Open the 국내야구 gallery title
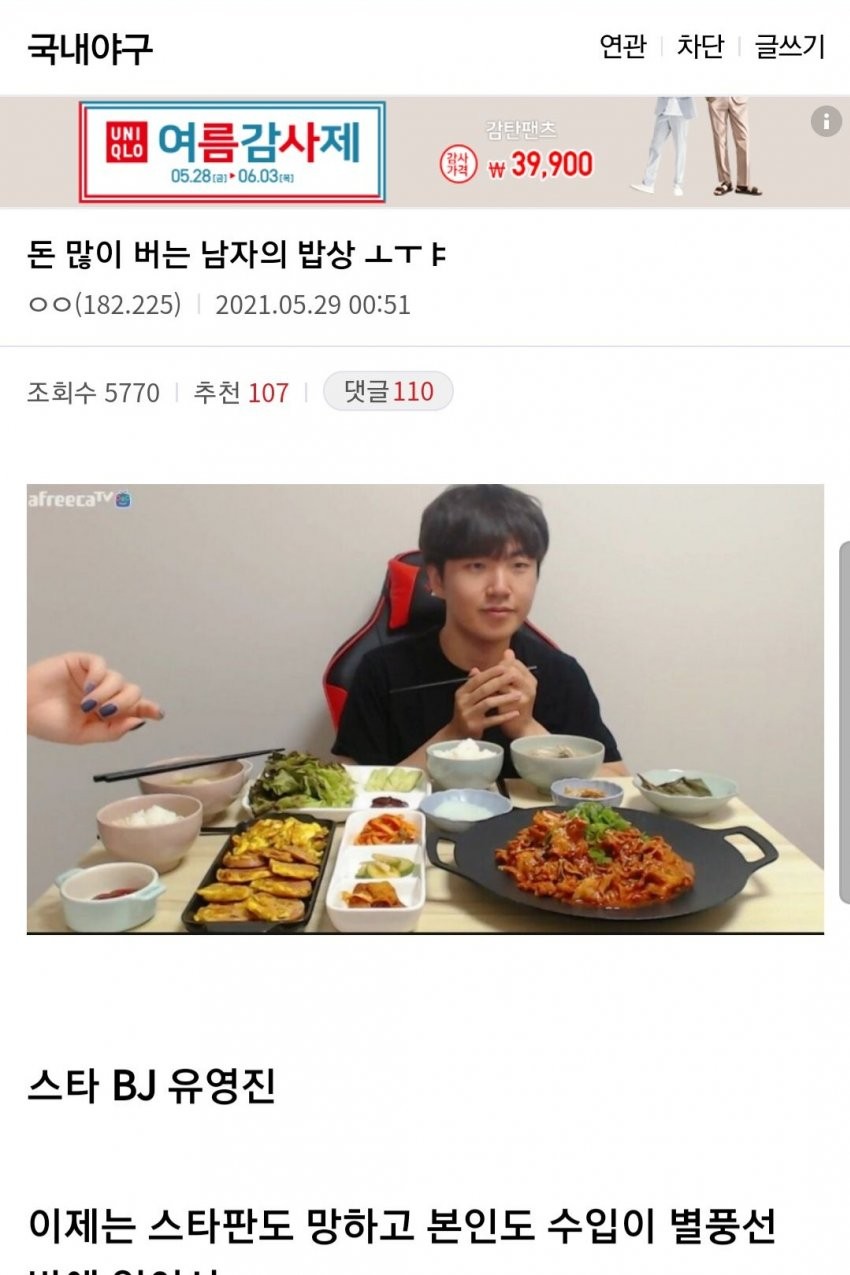Viewport: 850px width, 1275px height. (x=90, y=47)
